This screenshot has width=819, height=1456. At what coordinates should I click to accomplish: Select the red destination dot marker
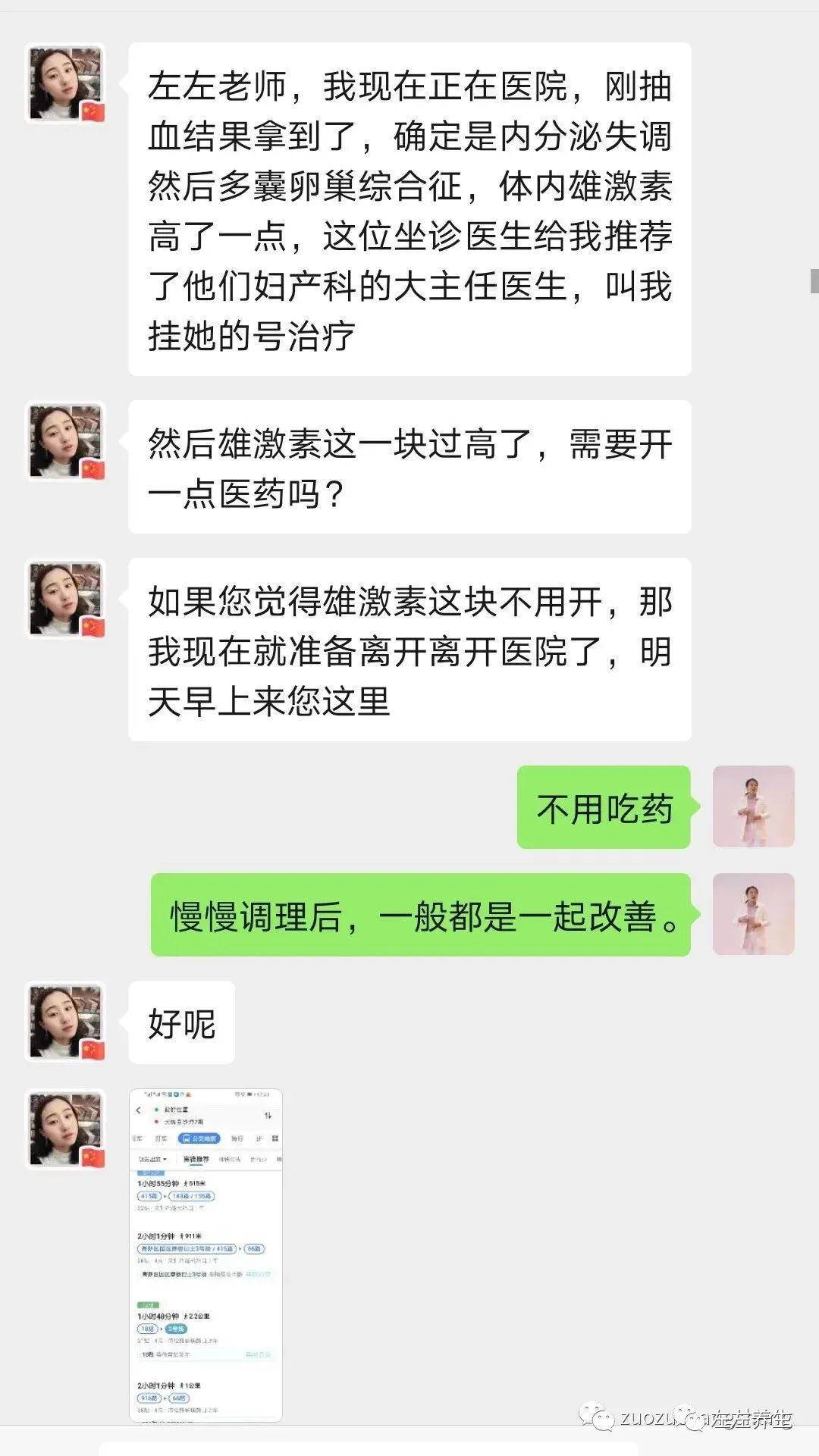[157, 1121]
